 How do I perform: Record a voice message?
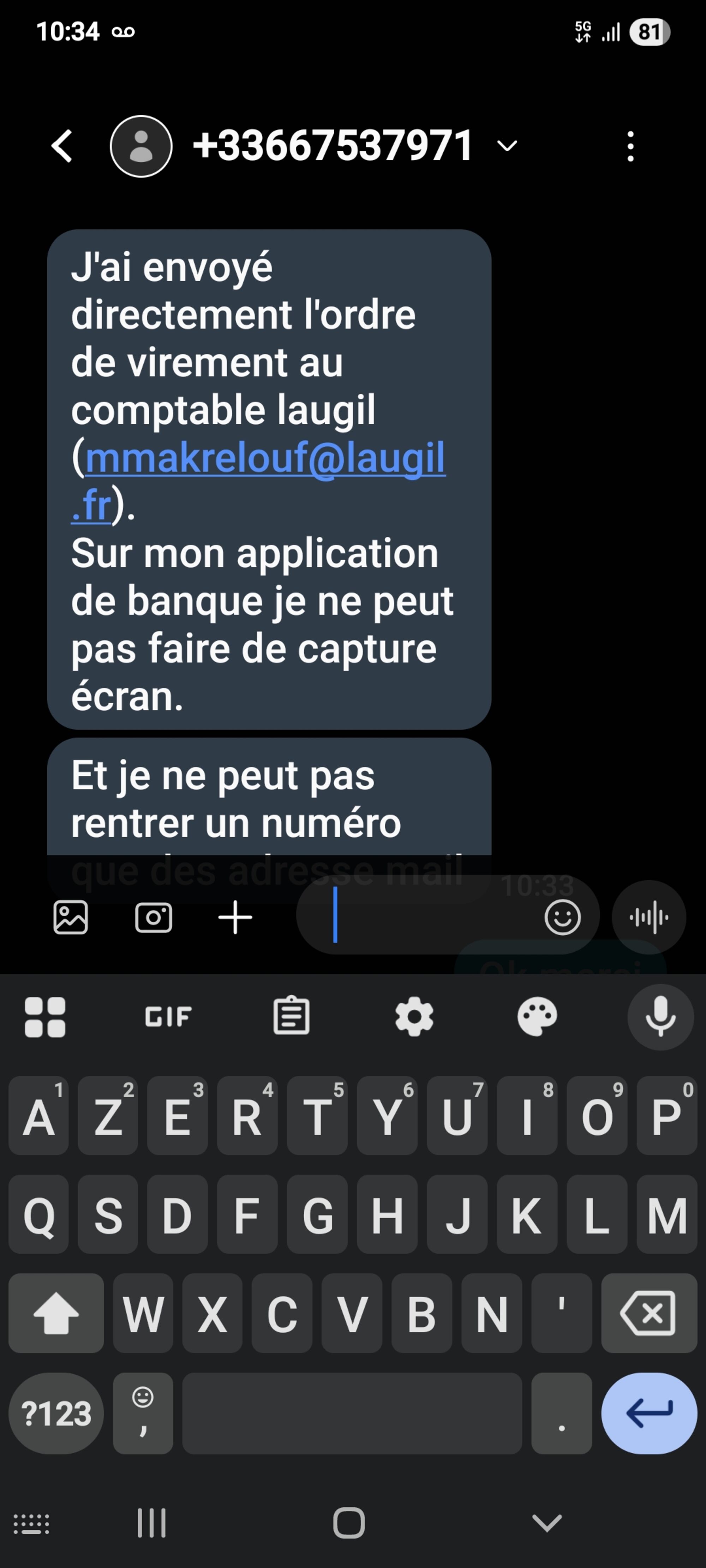[649, 917]
